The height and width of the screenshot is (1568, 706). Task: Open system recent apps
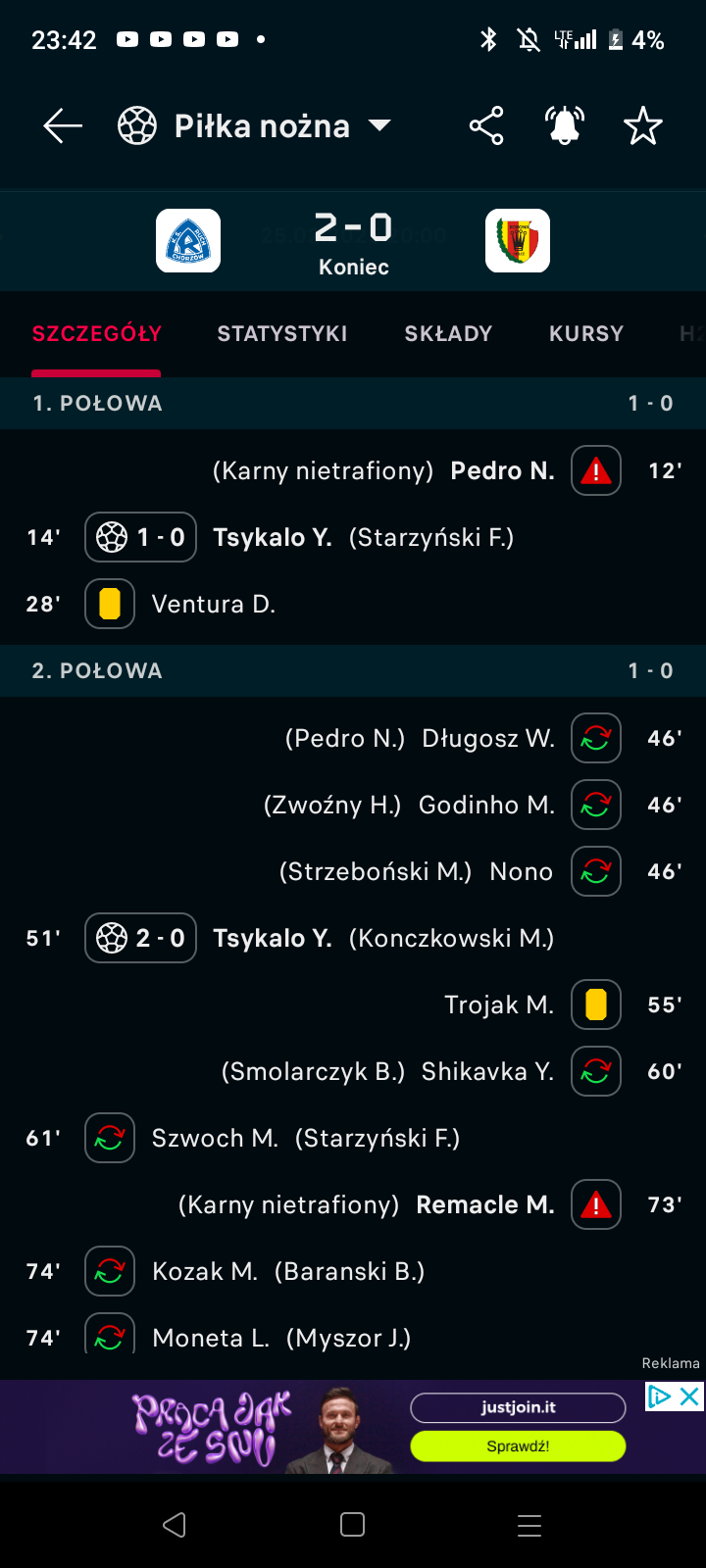[x=529, y=1525]
